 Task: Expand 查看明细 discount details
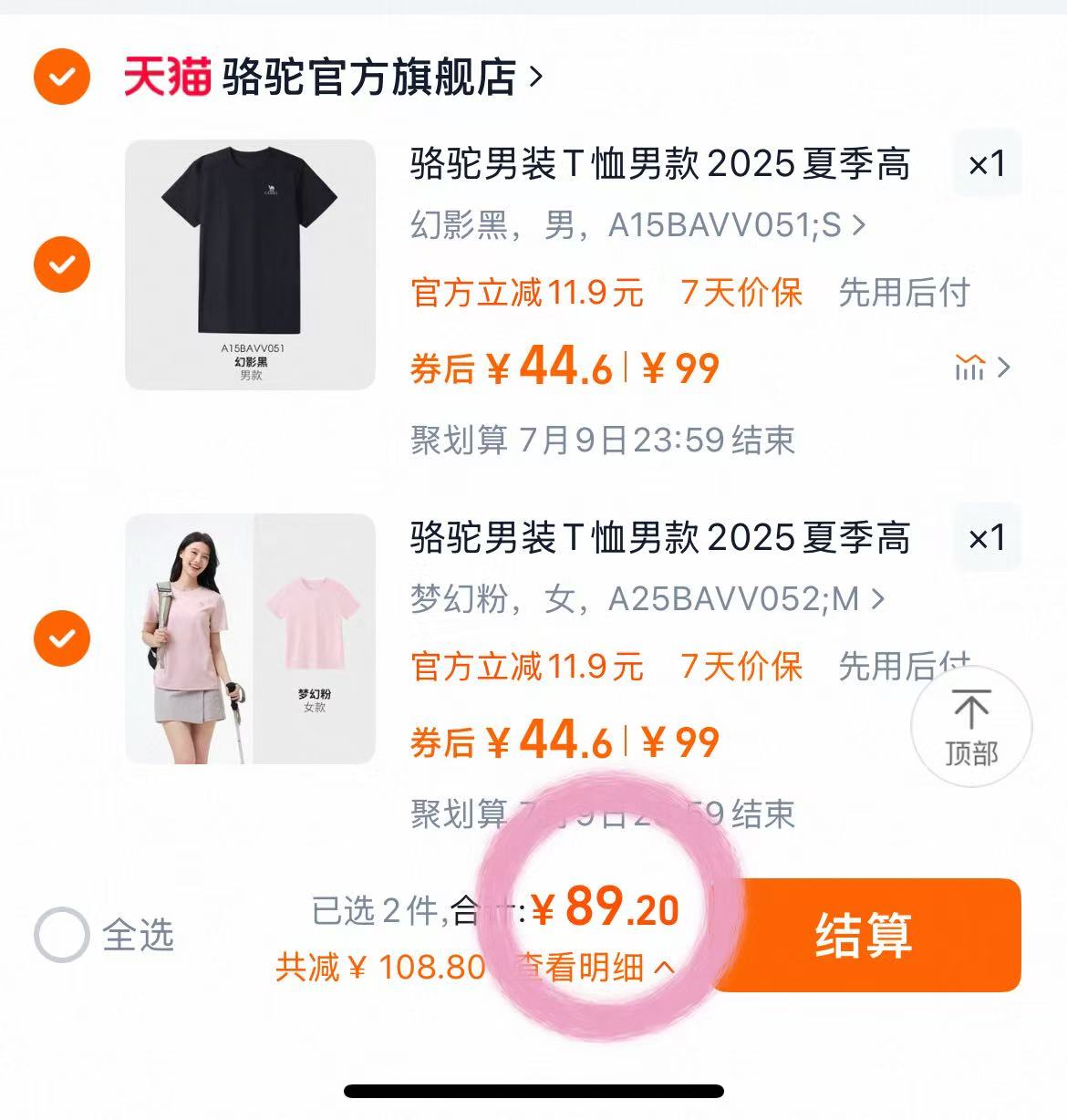(593, 967)
